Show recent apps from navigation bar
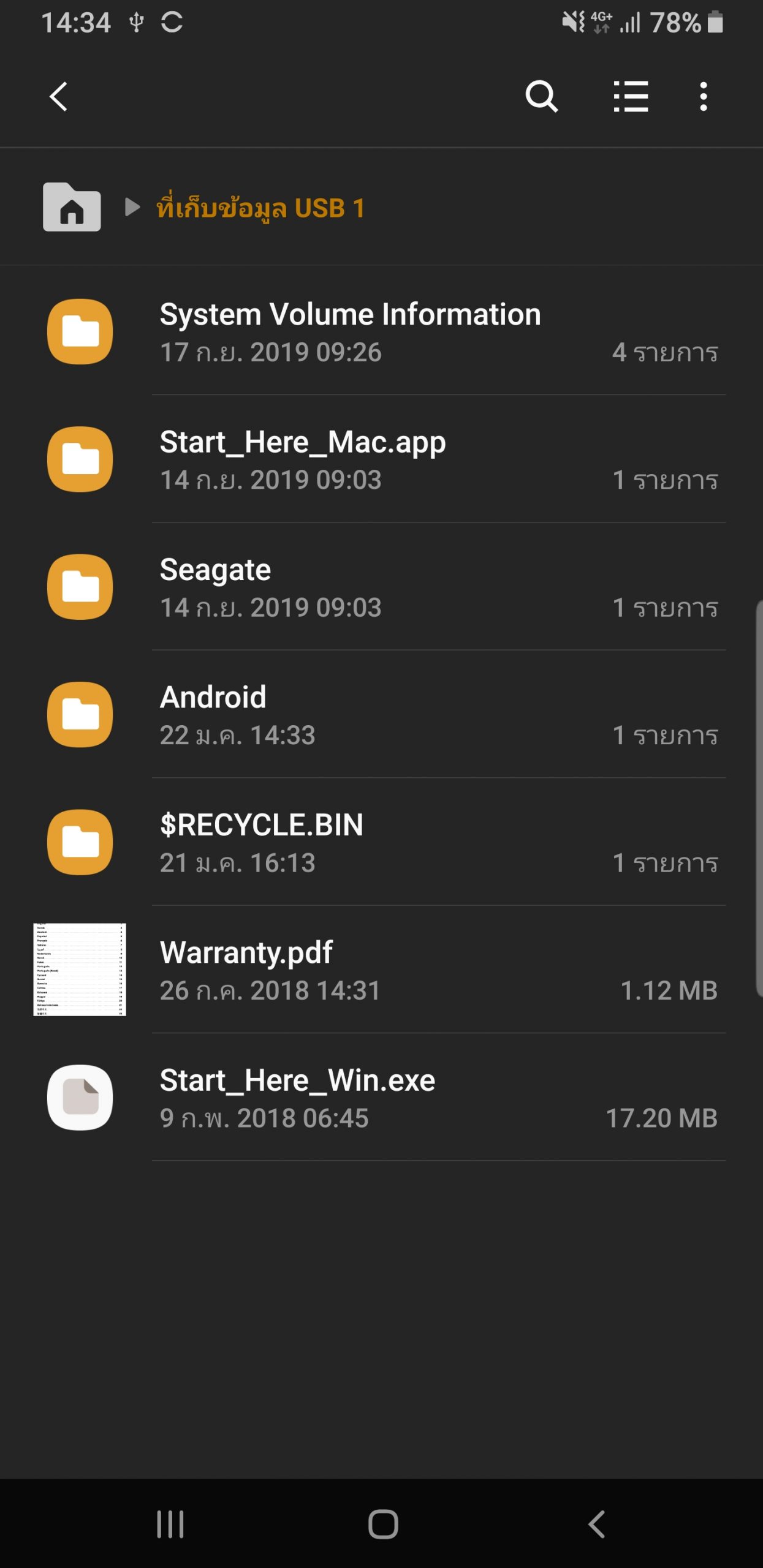Image resolution: width=763 pixels, height=1568 pixels. click(x=170, y=1524)
